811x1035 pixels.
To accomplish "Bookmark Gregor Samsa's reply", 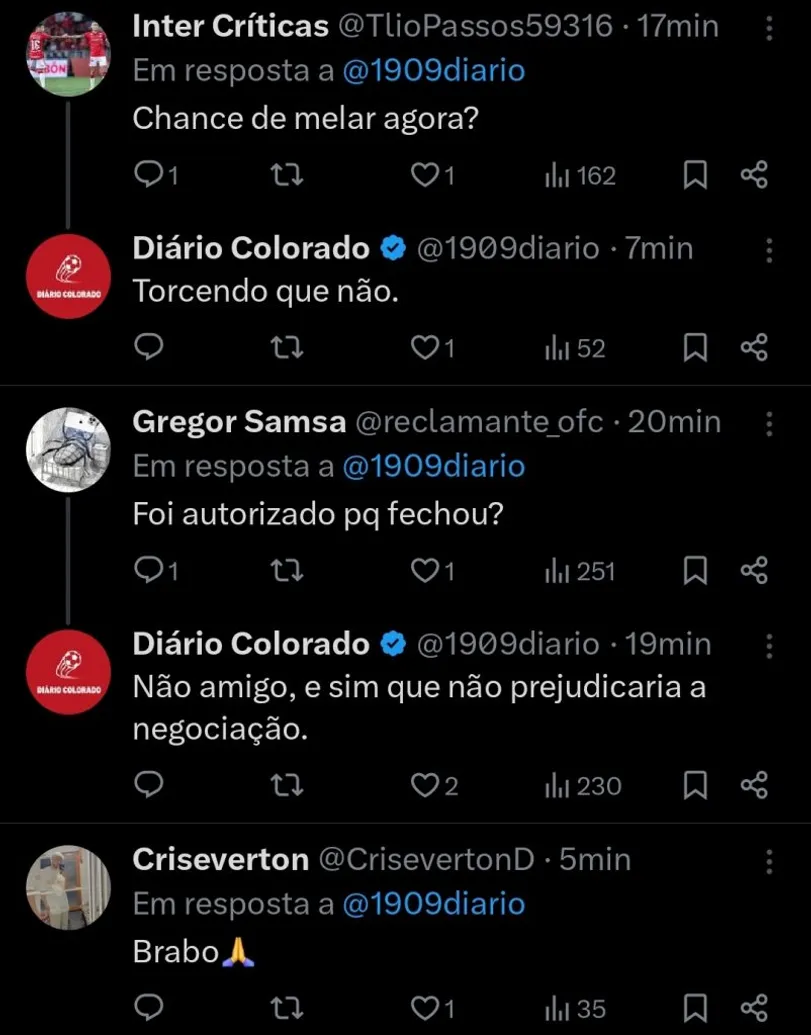I will [695, 570].
